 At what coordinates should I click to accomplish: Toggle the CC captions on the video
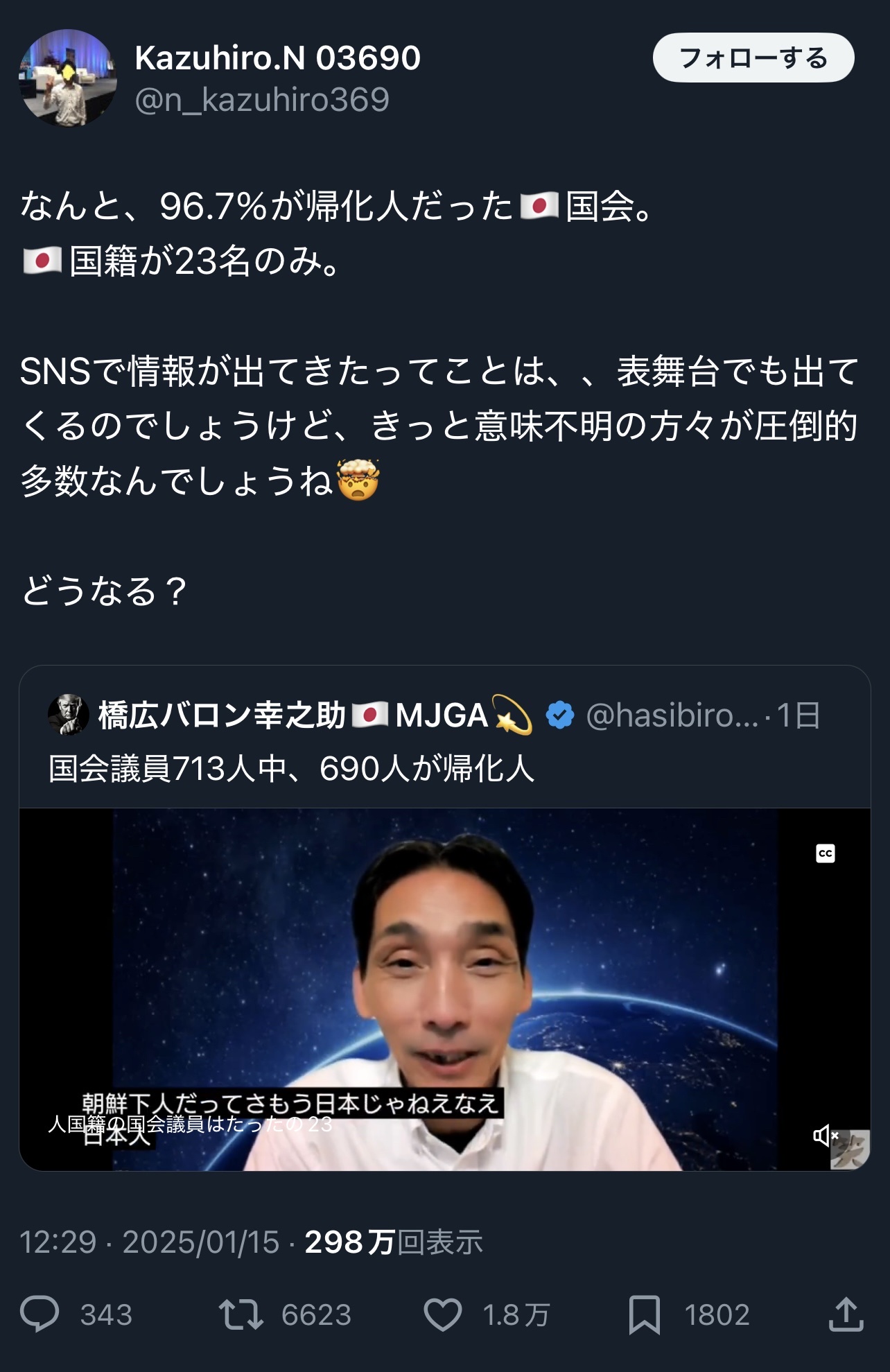click(x=825, y=853)
